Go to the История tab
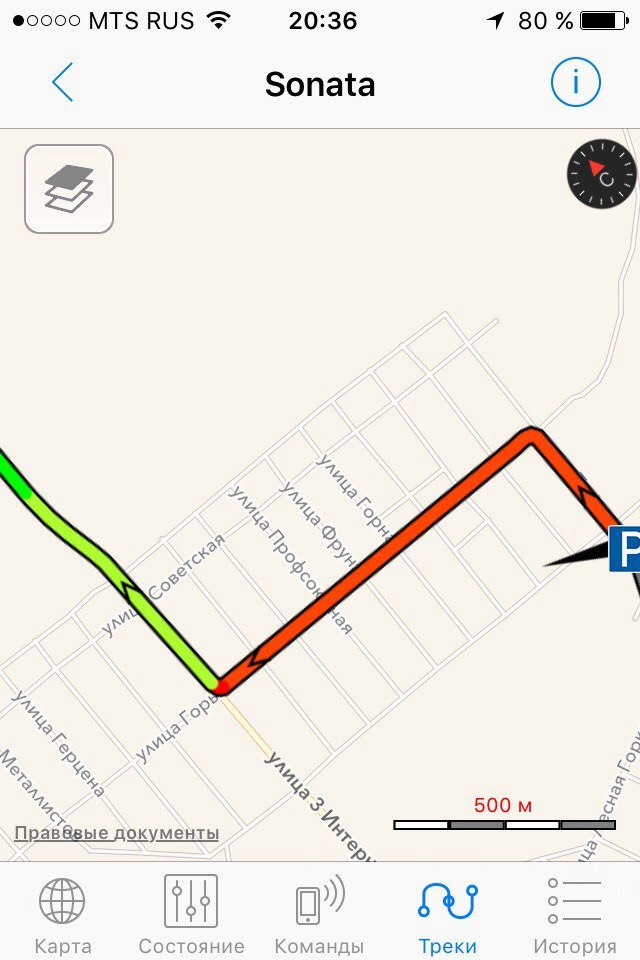This screenshot has height=960, width=640. coord(575,915)
